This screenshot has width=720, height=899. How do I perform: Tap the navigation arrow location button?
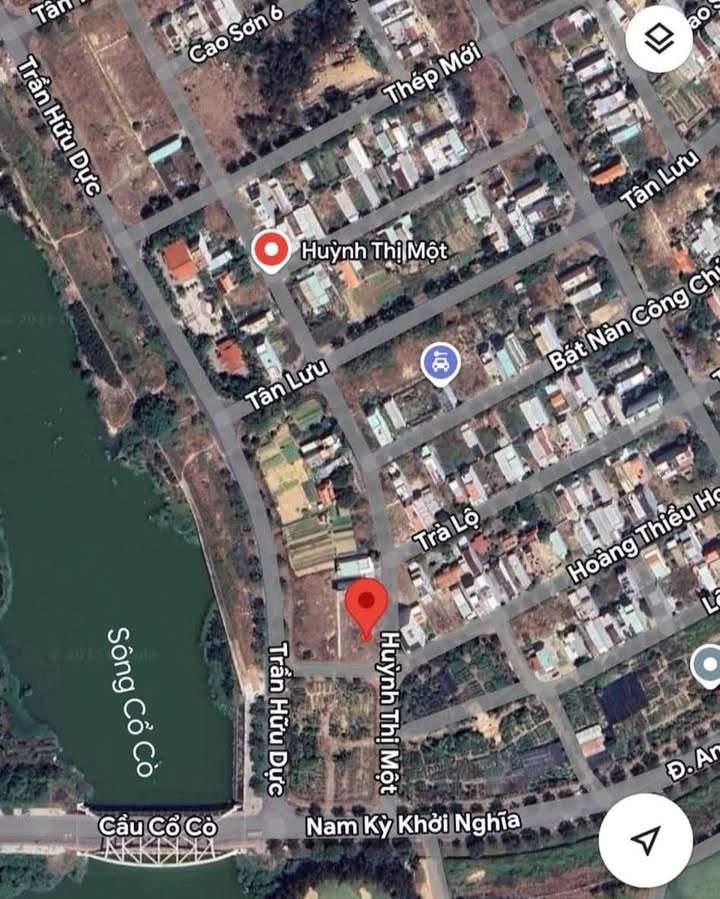[646, 840]
